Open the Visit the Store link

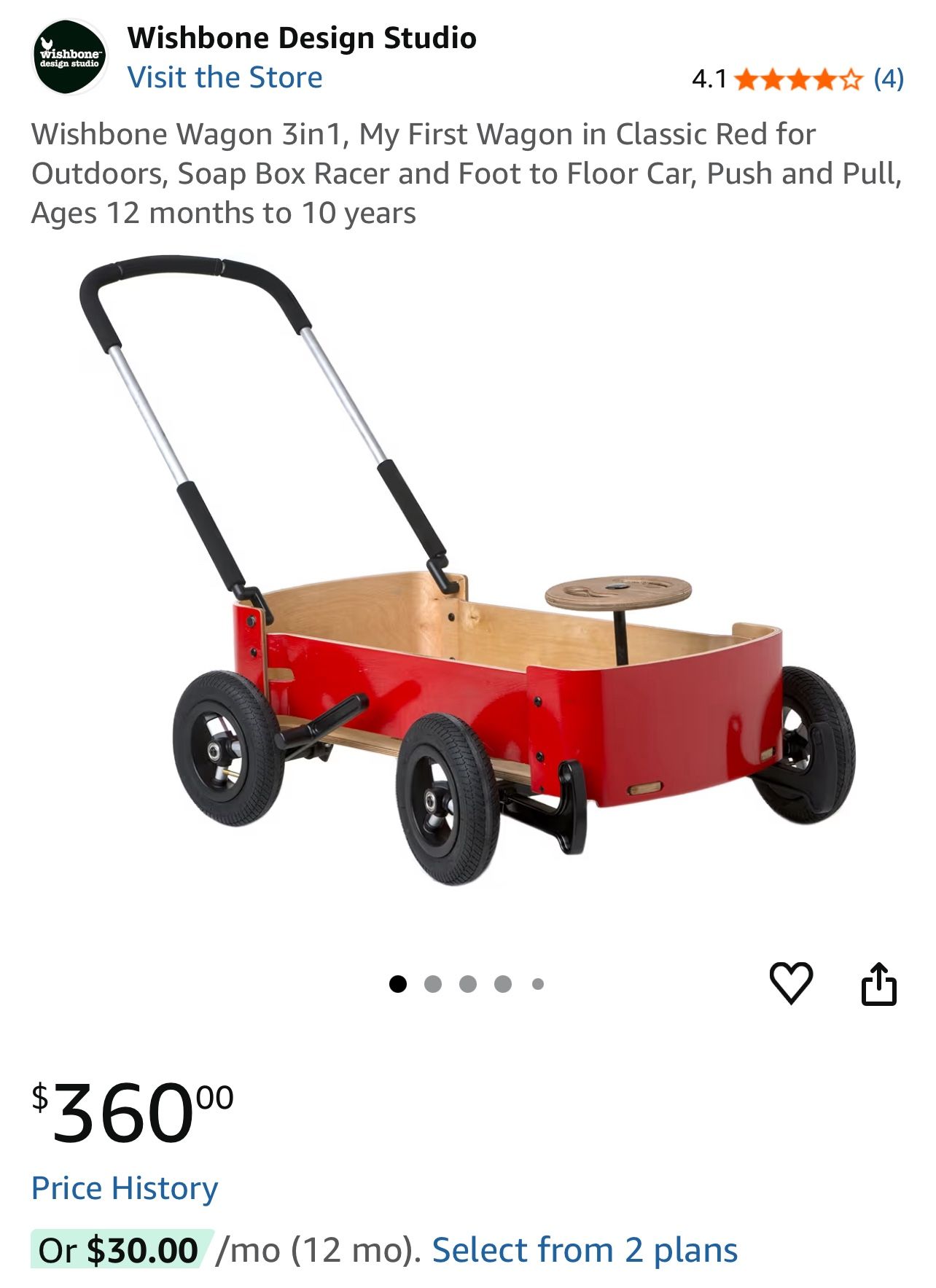pyautogui.click(x=225, y=77)
